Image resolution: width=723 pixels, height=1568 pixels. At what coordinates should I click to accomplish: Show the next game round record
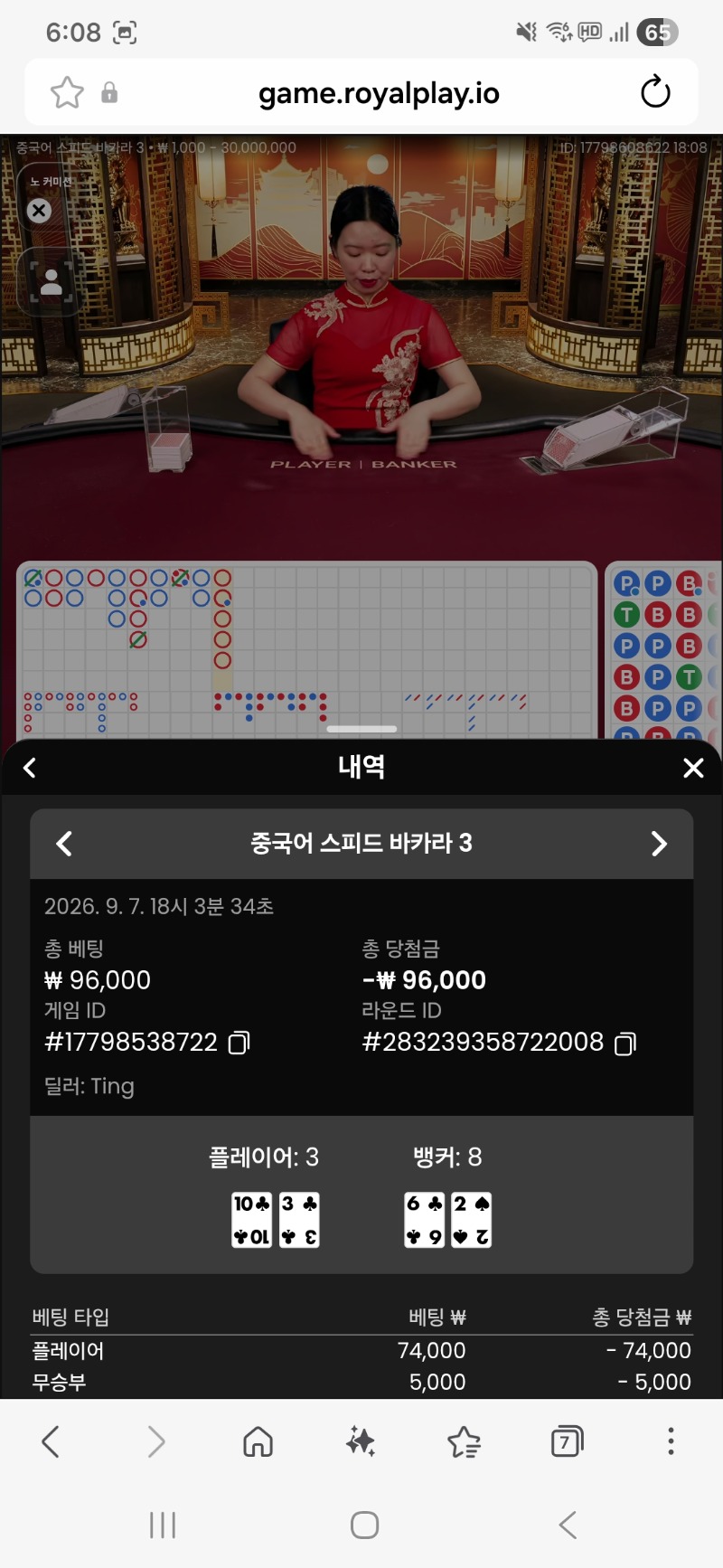(x=660, y=844)
